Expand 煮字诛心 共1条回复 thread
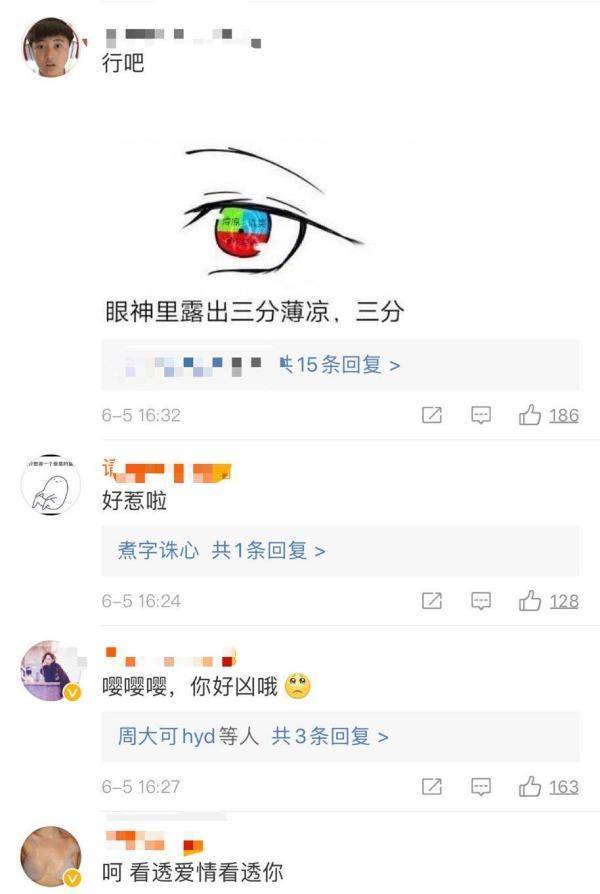This screenshot has height=894, width=600. pos(222,550)
